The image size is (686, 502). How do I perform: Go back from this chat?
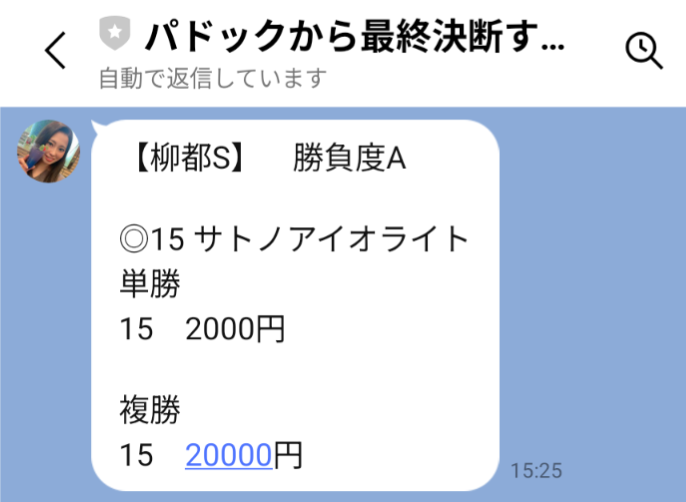[x=55, y=50]
